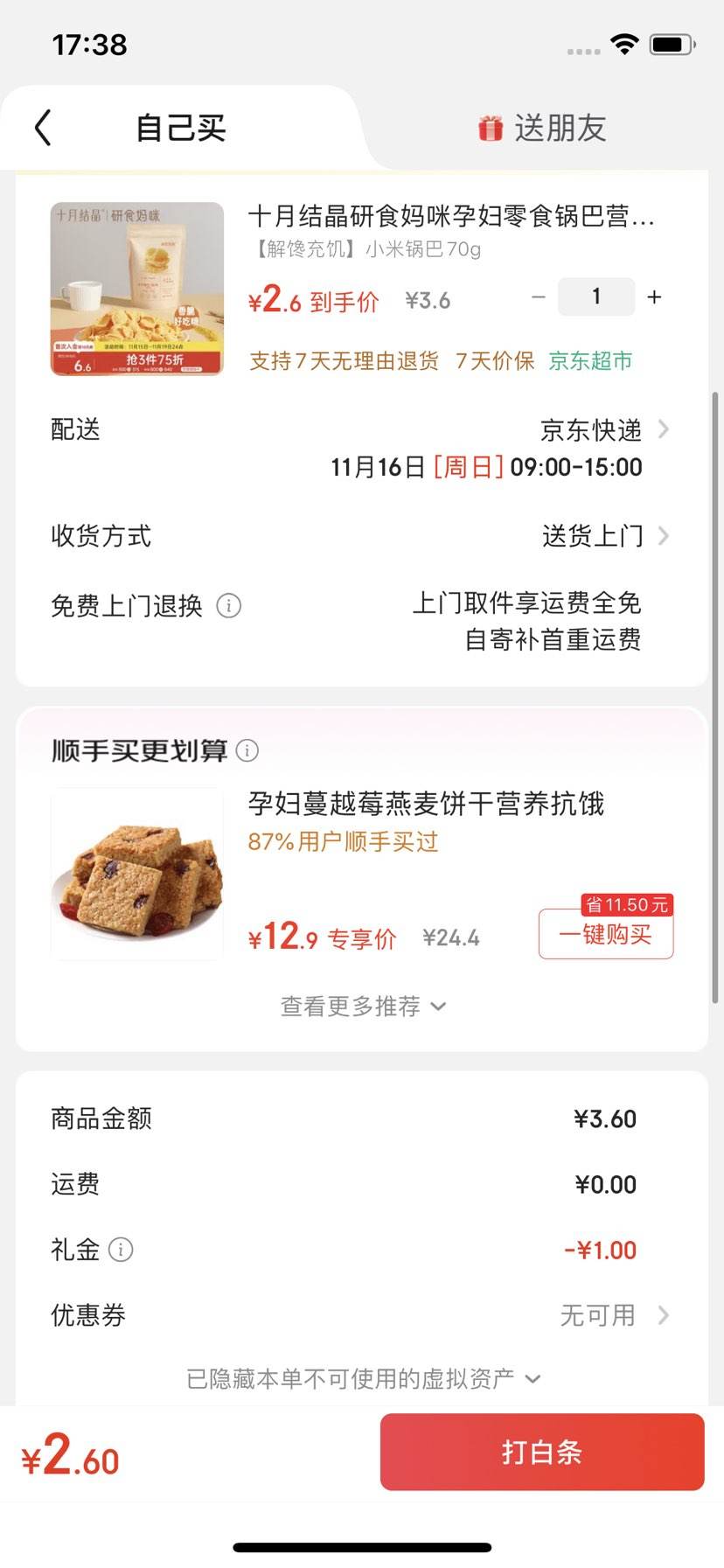
Task: Tap 一键购买 for the cranberry oat biscuits
Action: pos(605,935)
